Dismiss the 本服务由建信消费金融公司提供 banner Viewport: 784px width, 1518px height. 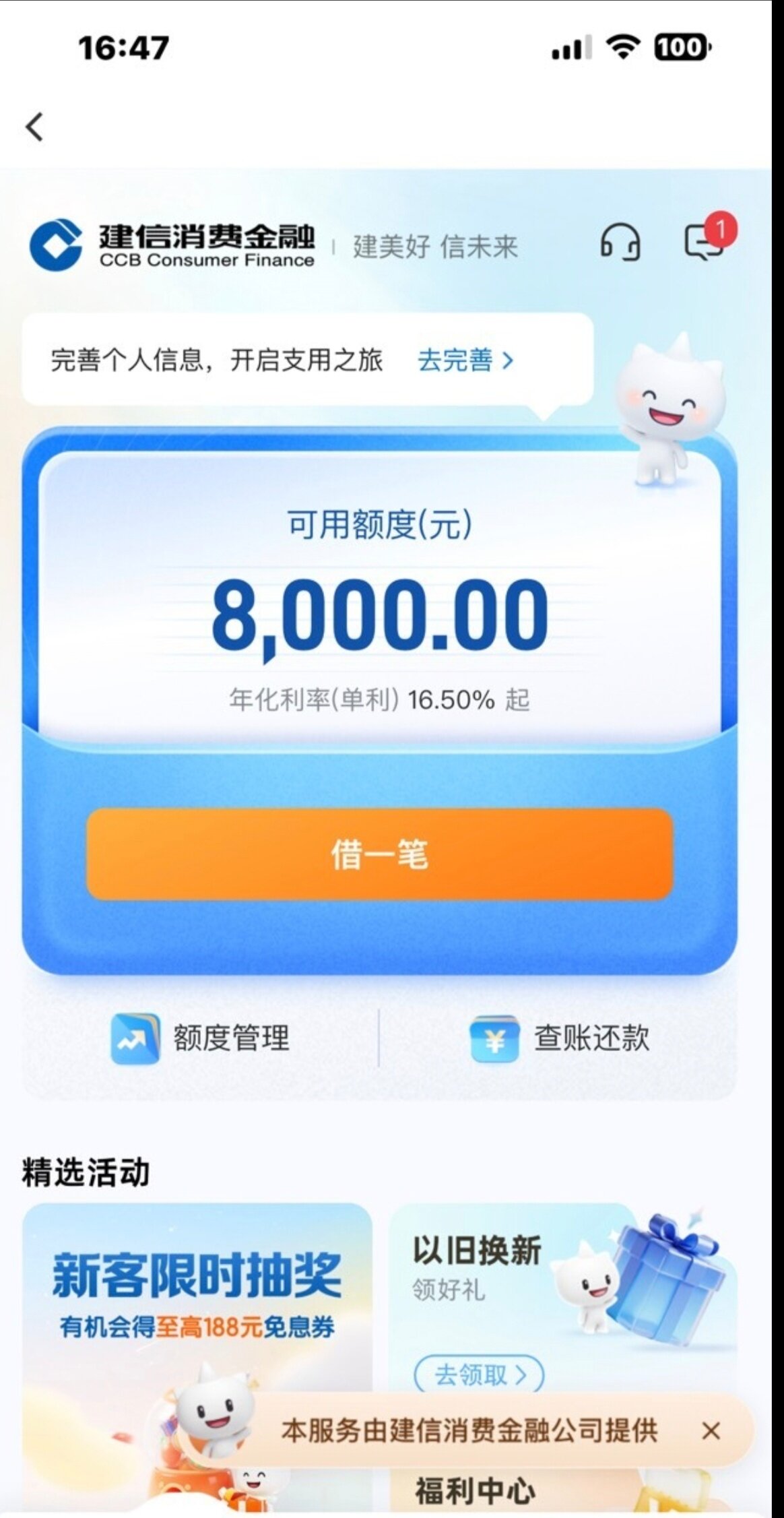pyautogui.click(x=711, y=1431)
